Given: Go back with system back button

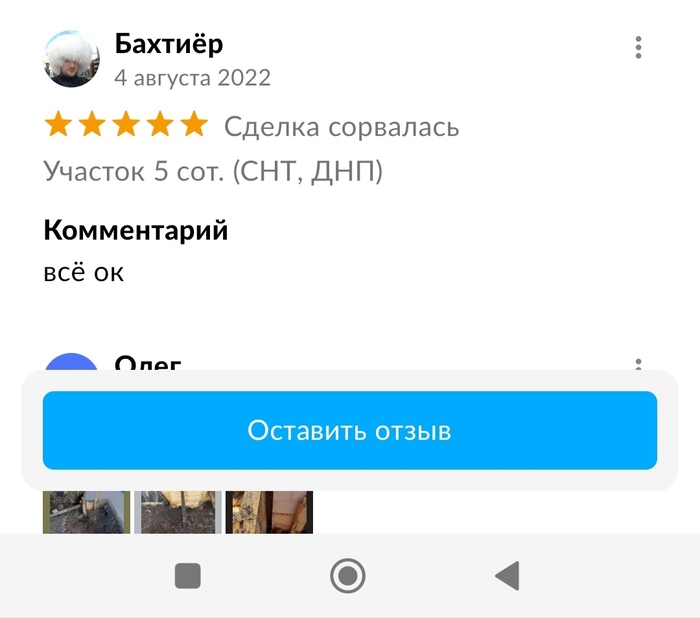Looking at the screenshot, I should pos(507,576).
